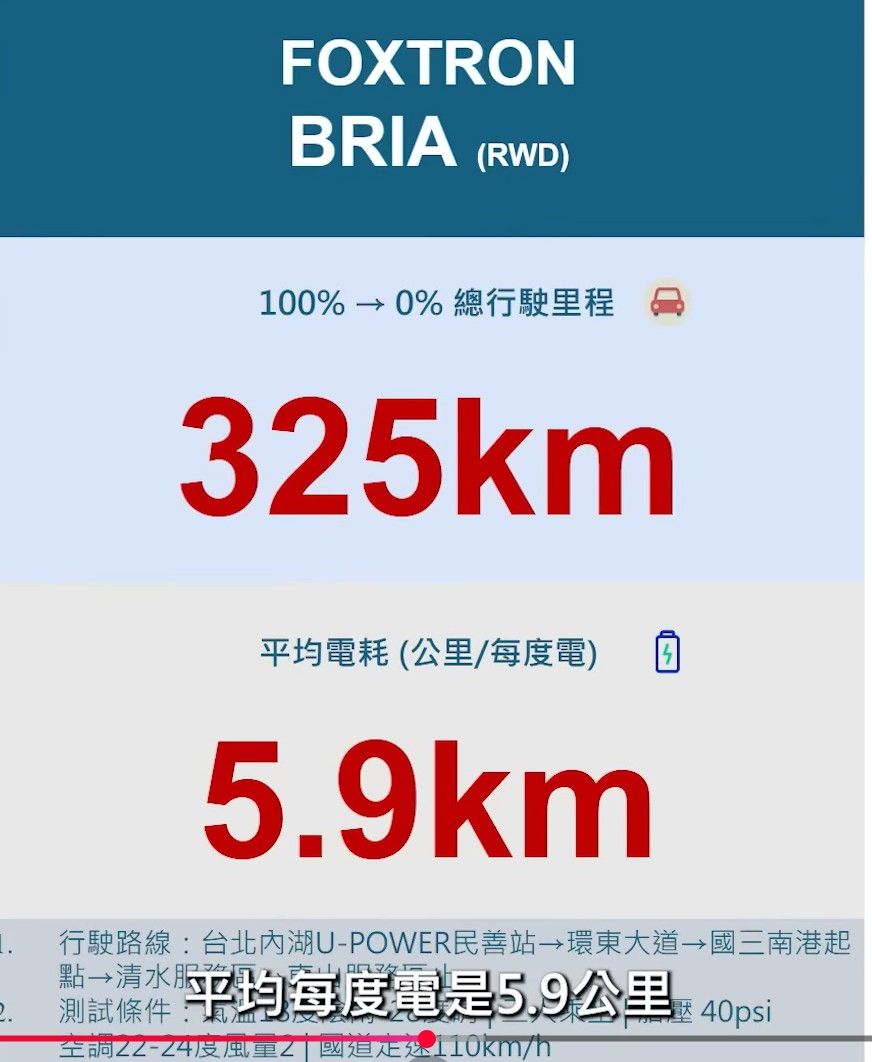Screen dimensions: 872x1062
Task: Tap the red scrubber handle on the video progress bar
Action: click(427, 1038)
